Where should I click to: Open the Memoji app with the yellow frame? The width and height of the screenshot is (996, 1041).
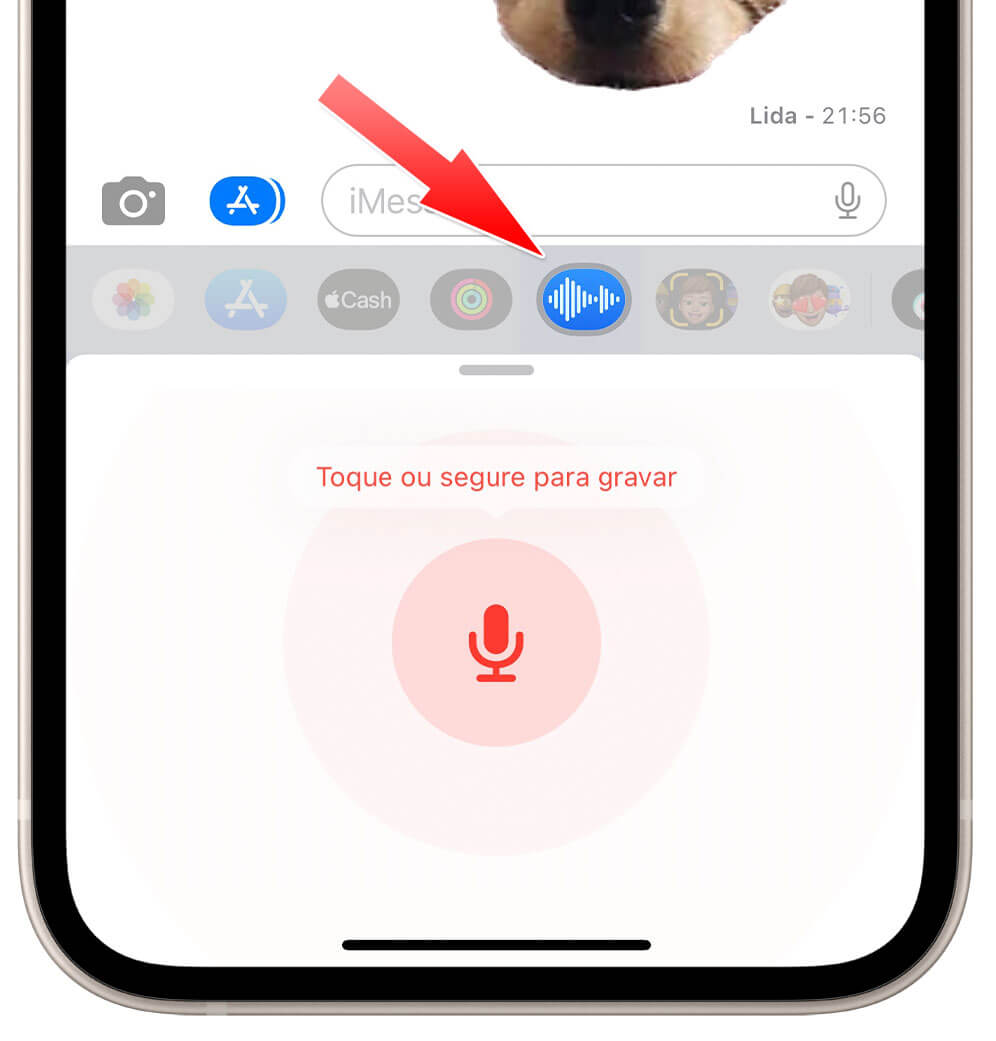tap(696, 299)
